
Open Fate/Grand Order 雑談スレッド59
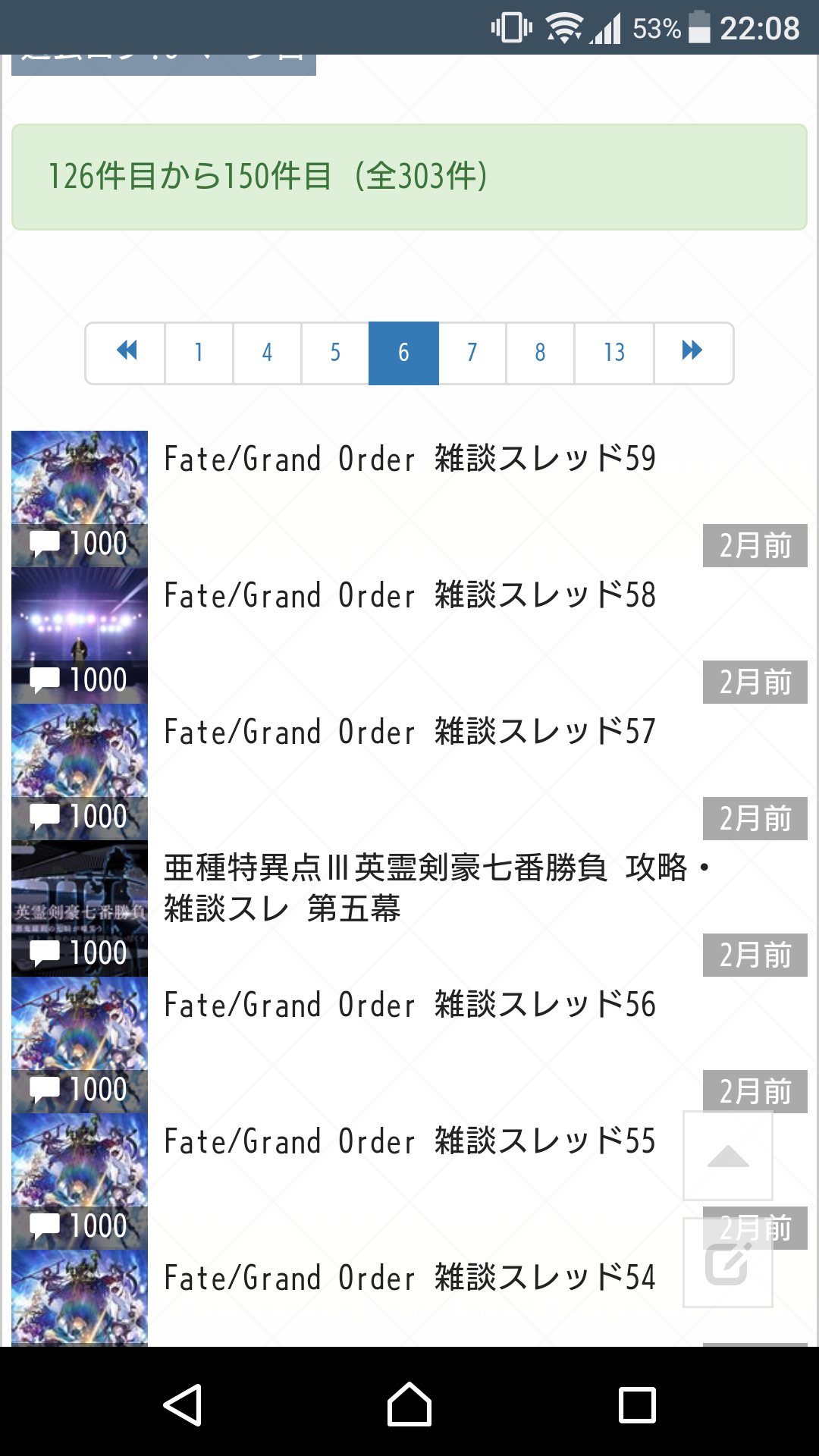tap(409, 460)
